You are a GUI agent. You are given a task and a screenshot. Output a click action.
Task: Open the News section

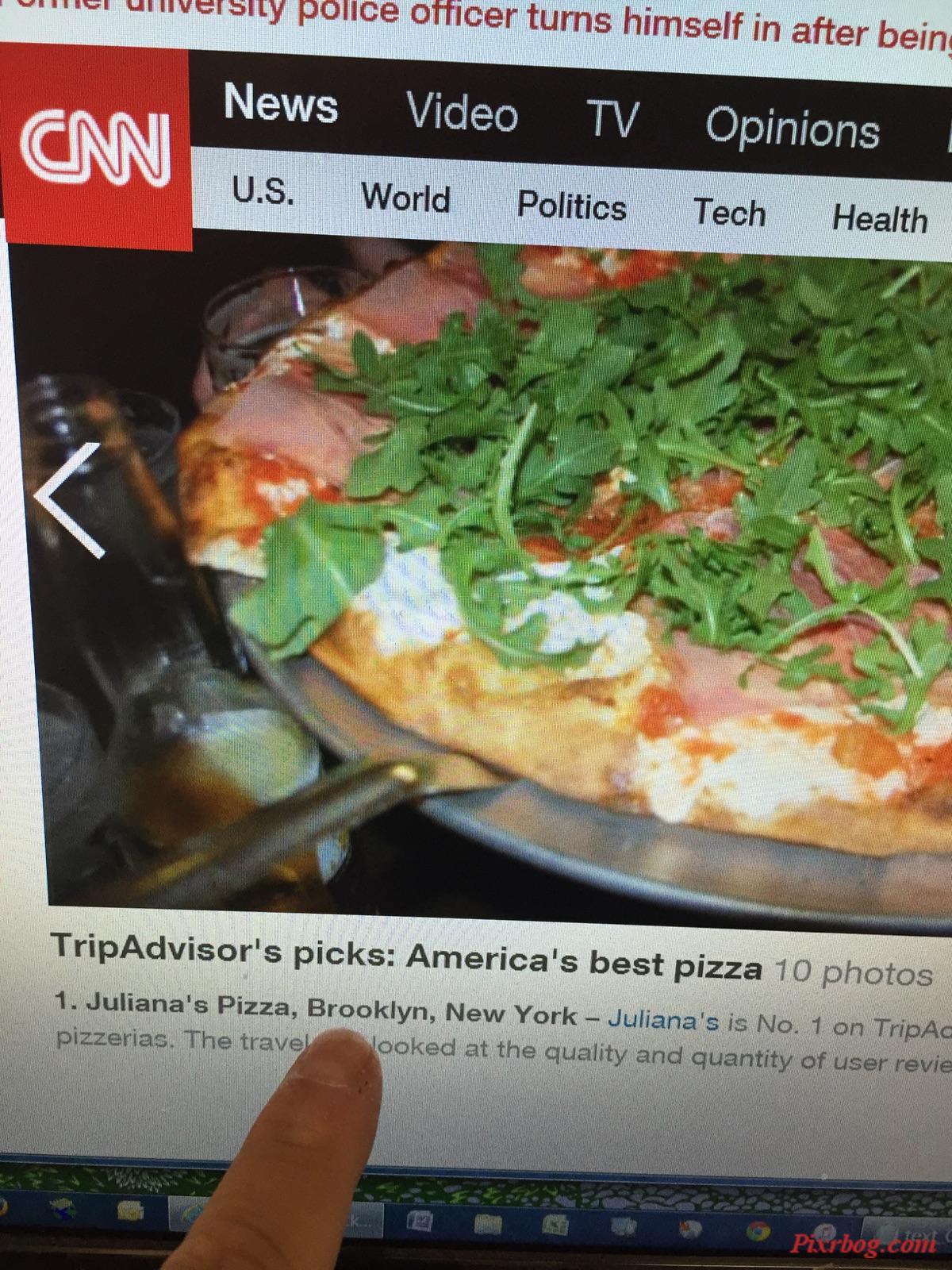point(281,104)
